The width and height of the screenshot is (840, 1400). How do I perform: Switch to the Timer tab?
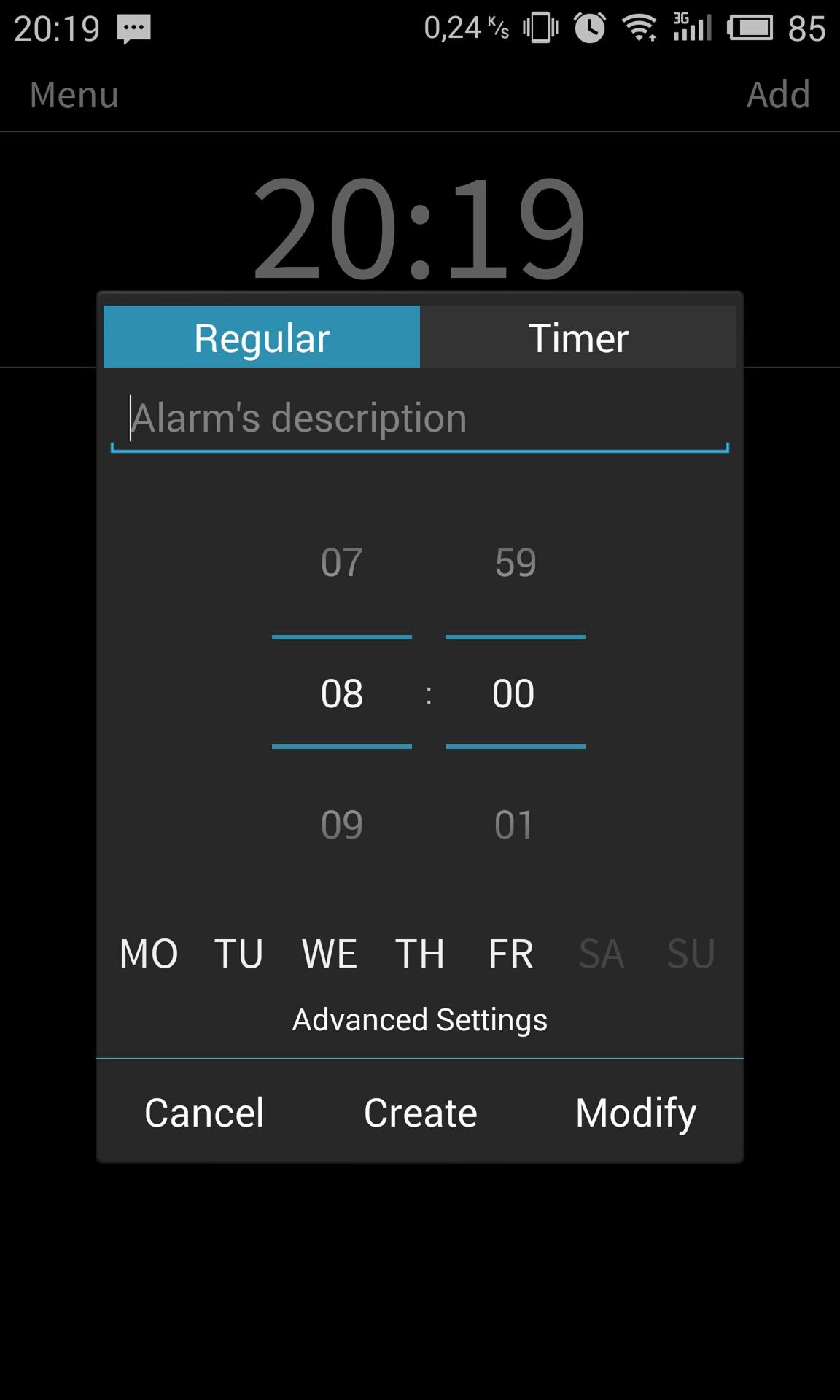pos(578,338)
